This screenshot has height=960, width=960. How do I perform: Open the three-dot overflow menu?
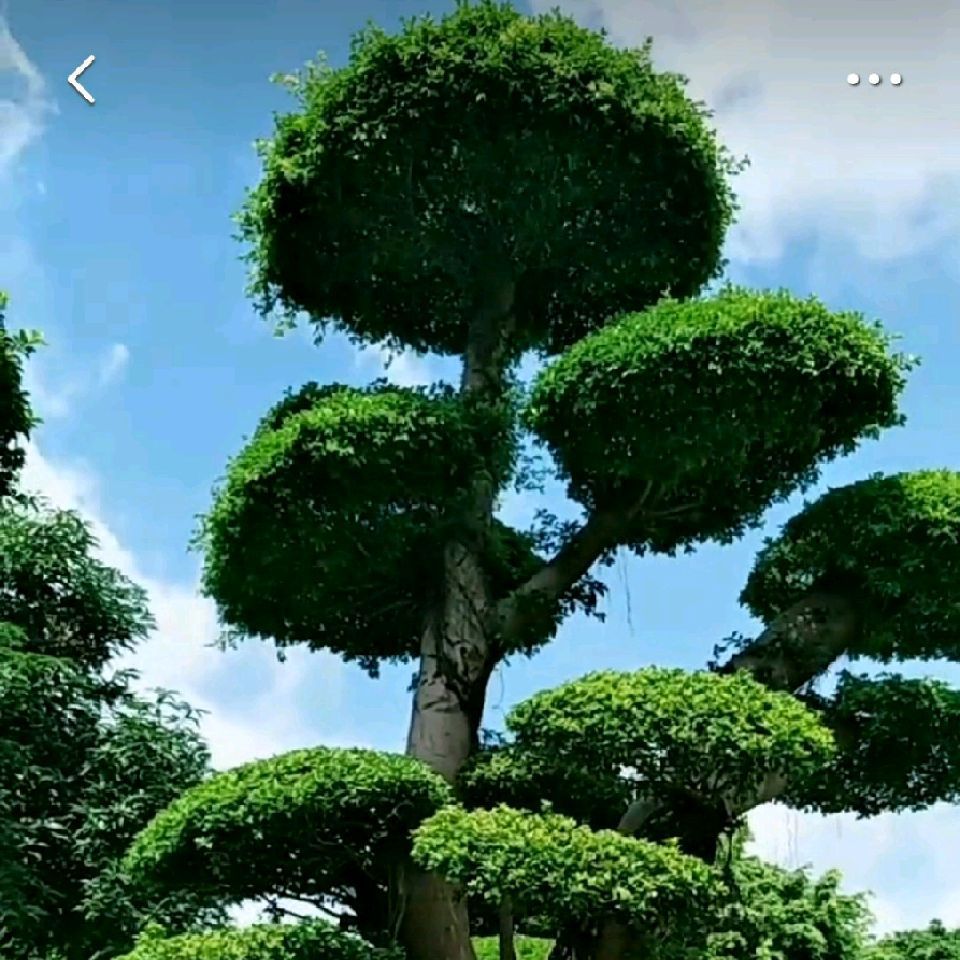(x=874, y=79)
